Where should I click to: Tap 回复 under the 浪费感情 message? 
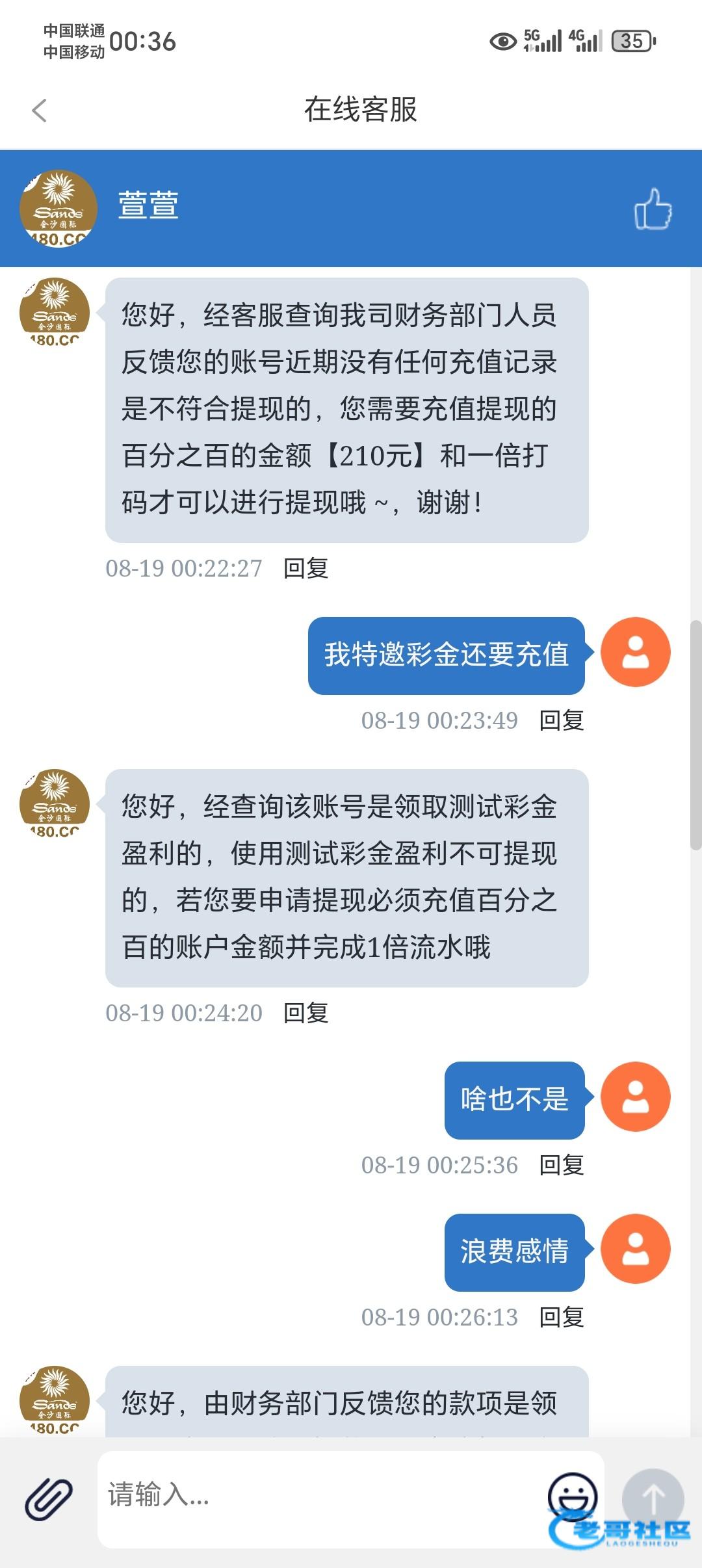pos(562,1317)
